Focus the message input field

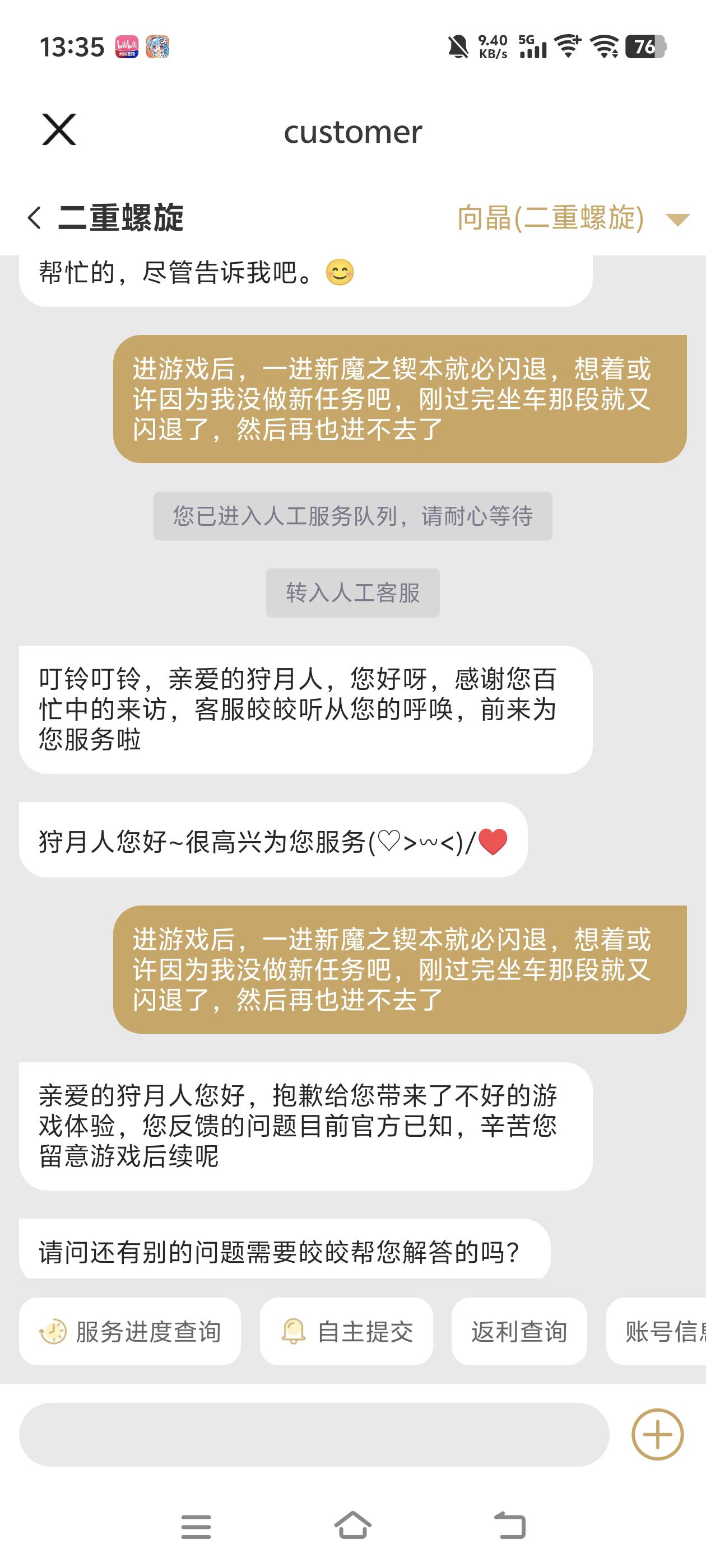(314, 1435)
